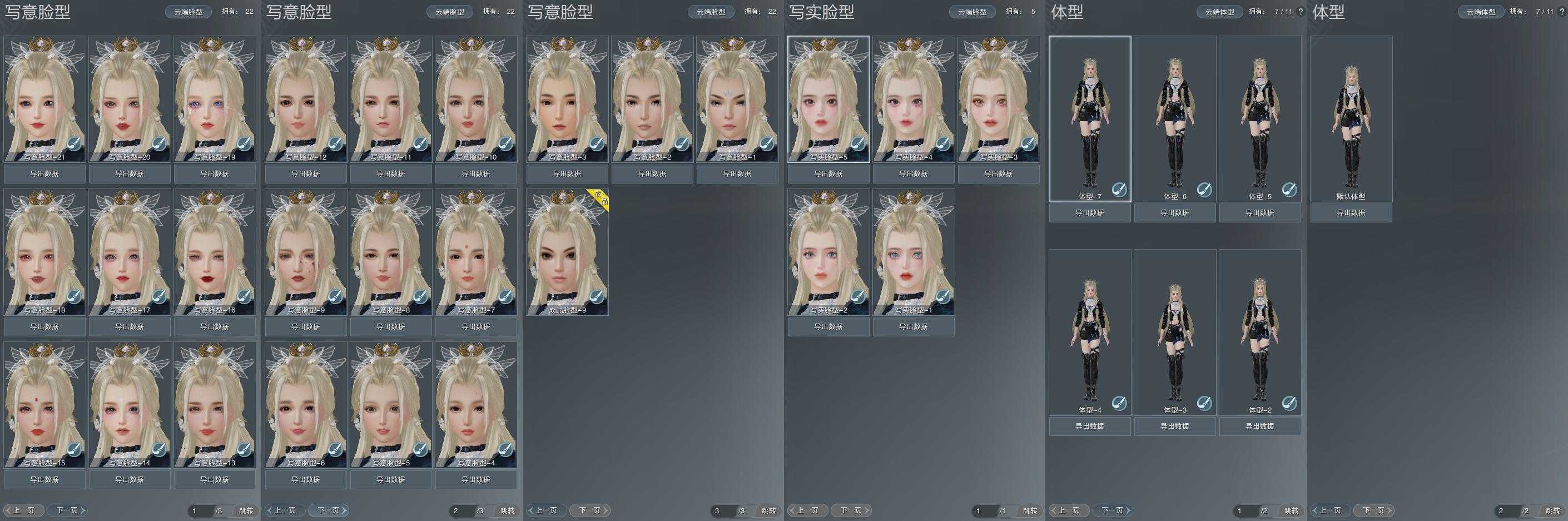Select the 写意脸型-21 face preset
The width and height of the screenshot is (1568, 521).
[x=44, y=97]
